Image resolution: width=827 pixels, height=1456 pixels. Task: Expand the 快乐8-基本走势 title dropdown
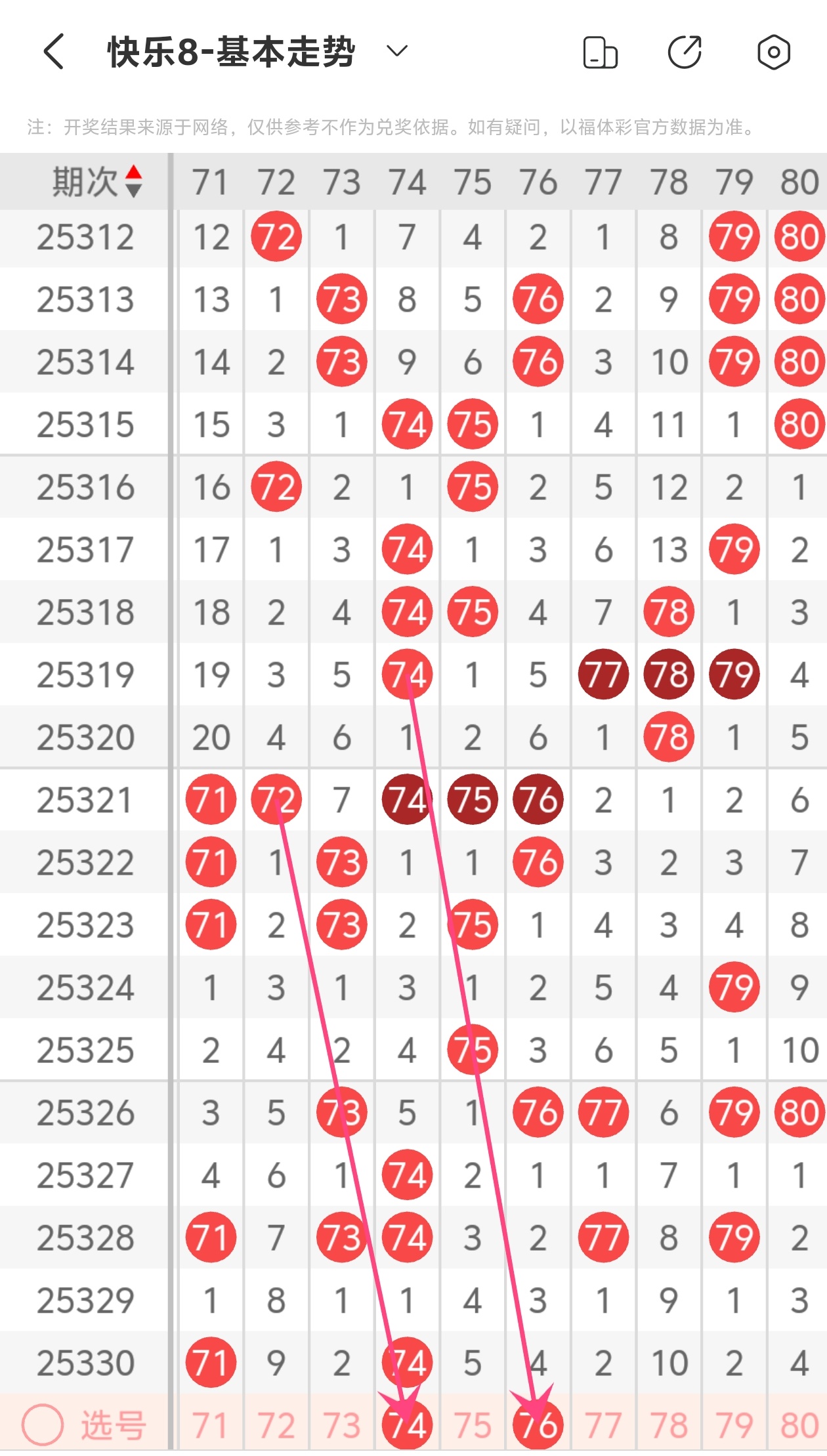pos(396,51)
